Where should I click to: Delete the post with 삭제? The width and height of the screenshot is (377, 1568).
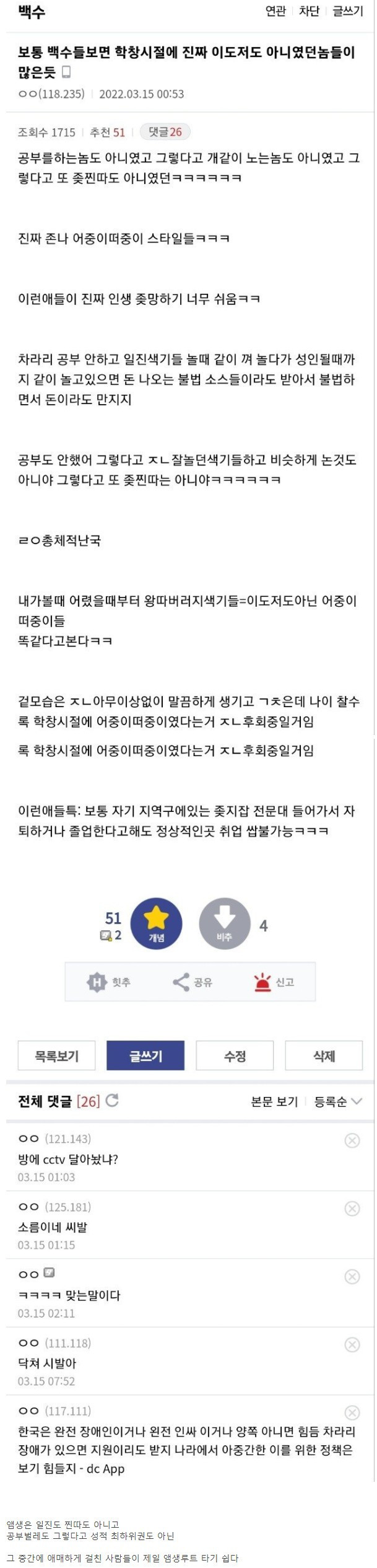coord(324,1055)
